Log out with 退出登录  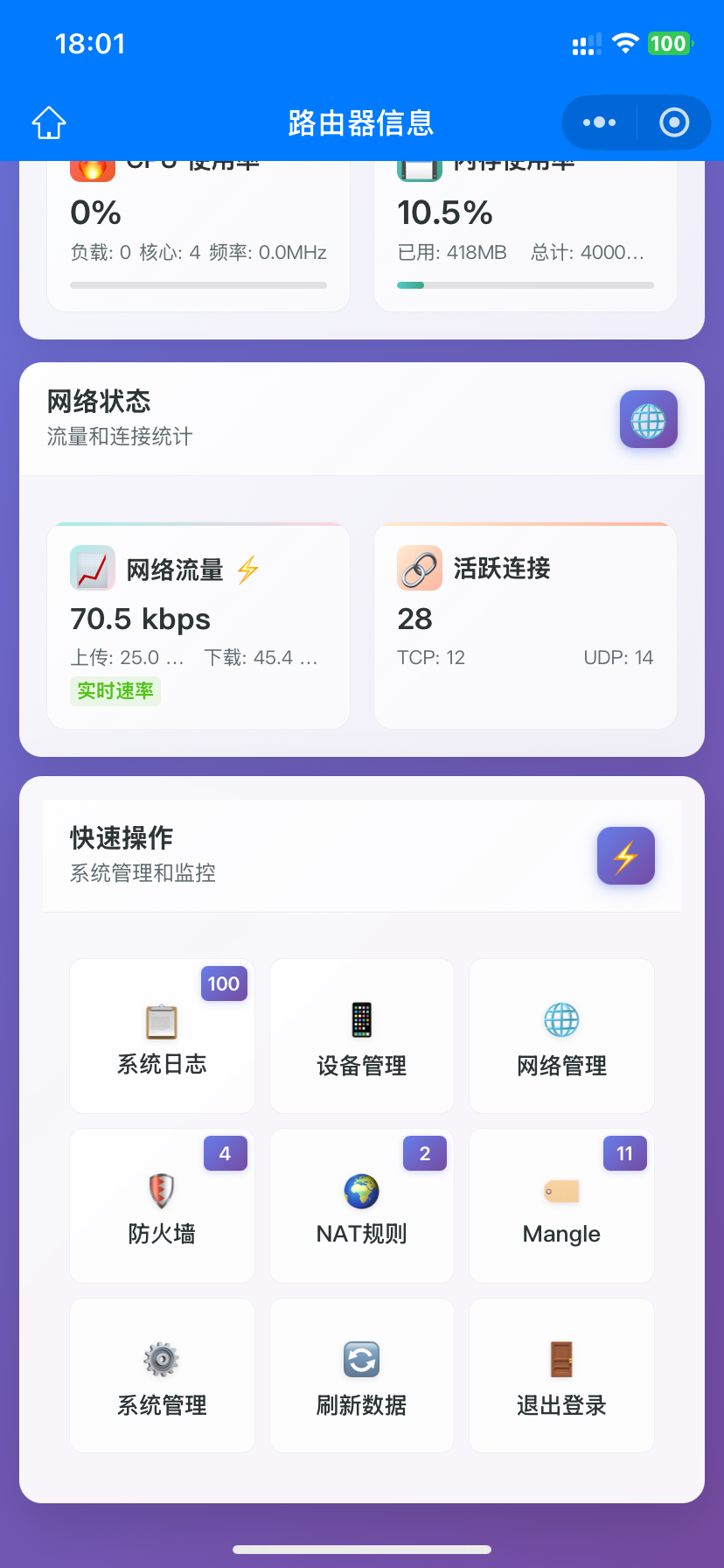point(561,1375)
